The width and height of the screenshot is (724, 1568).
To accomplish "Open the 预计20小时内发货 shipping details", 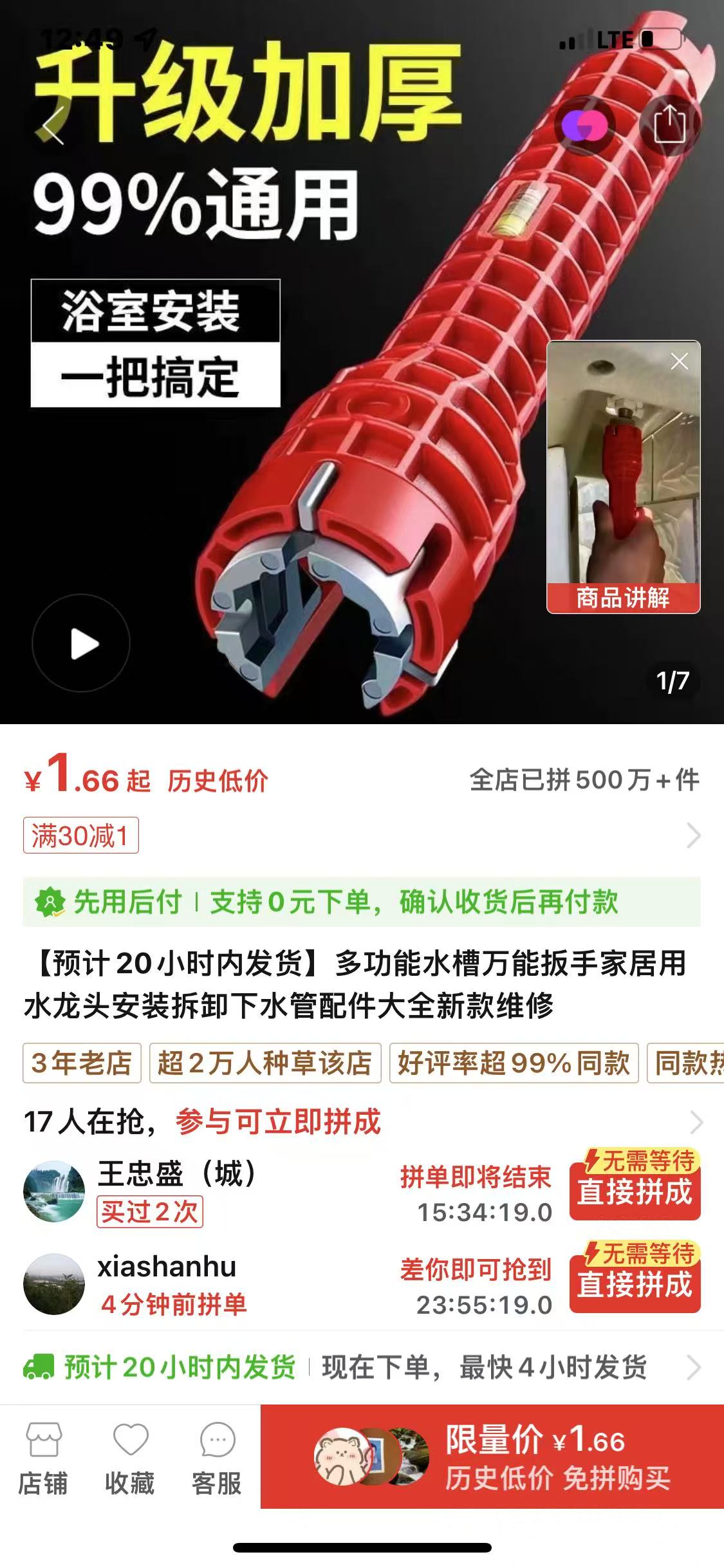I will 360,1367.
